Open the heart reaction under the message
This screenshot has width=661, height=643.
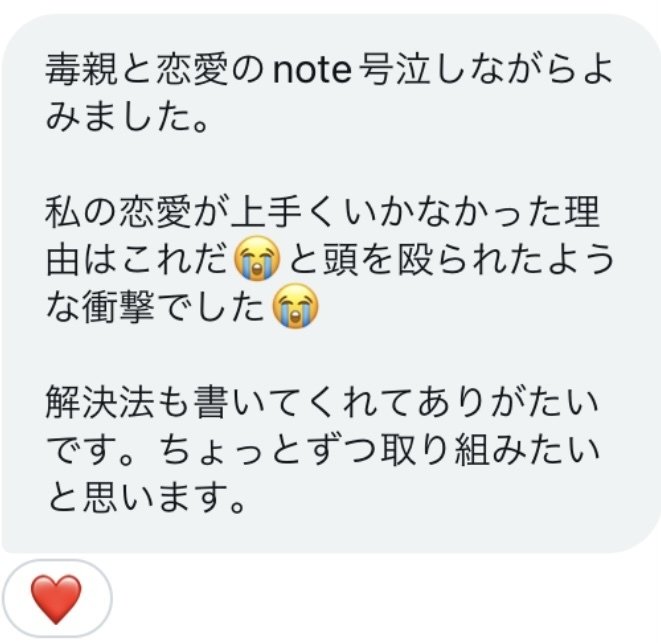(x=56, y=599)
